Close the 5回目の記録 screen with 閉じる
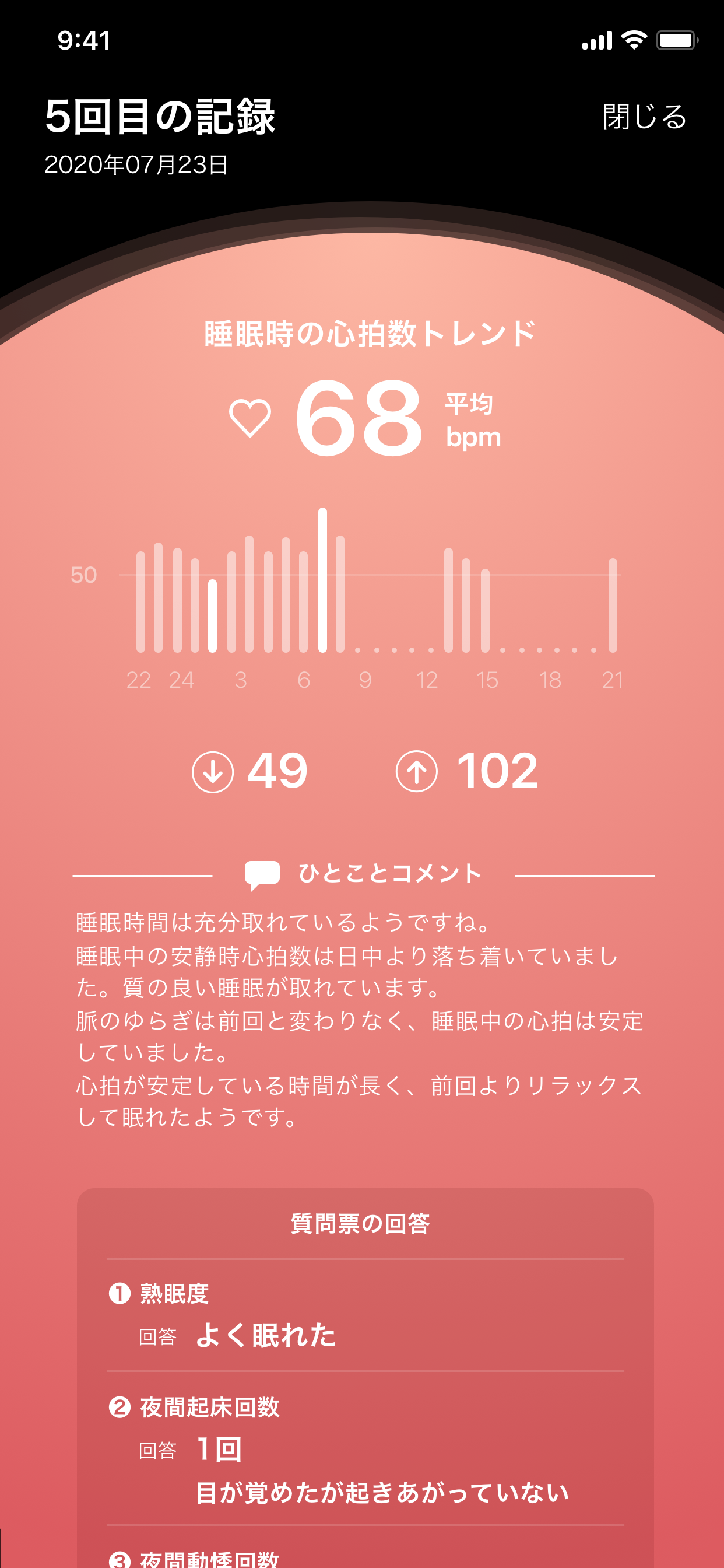Screen dimensions: 724x1568 point(644,116)
